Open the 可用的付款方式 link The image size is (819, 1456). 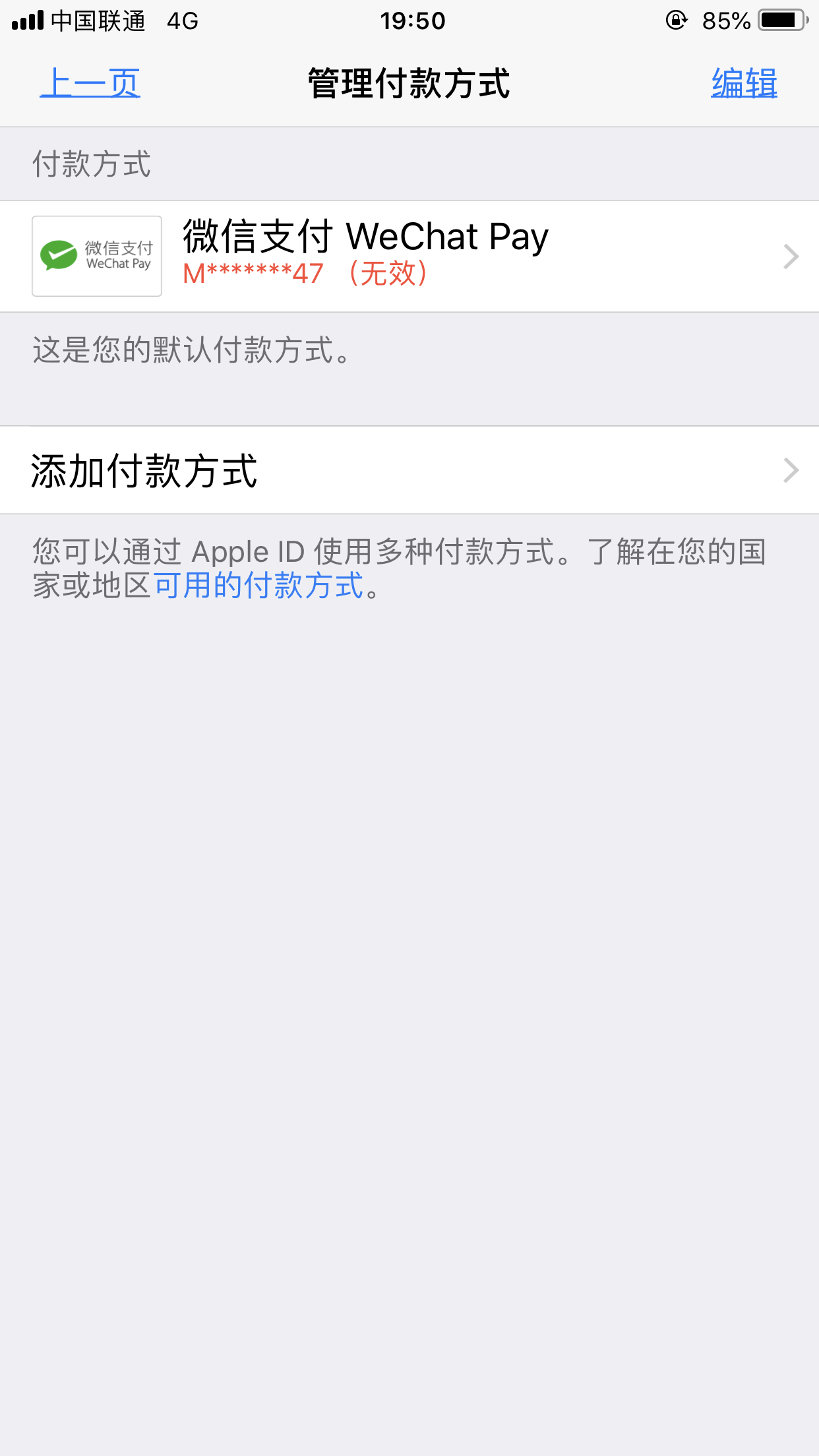coord(258,586)
